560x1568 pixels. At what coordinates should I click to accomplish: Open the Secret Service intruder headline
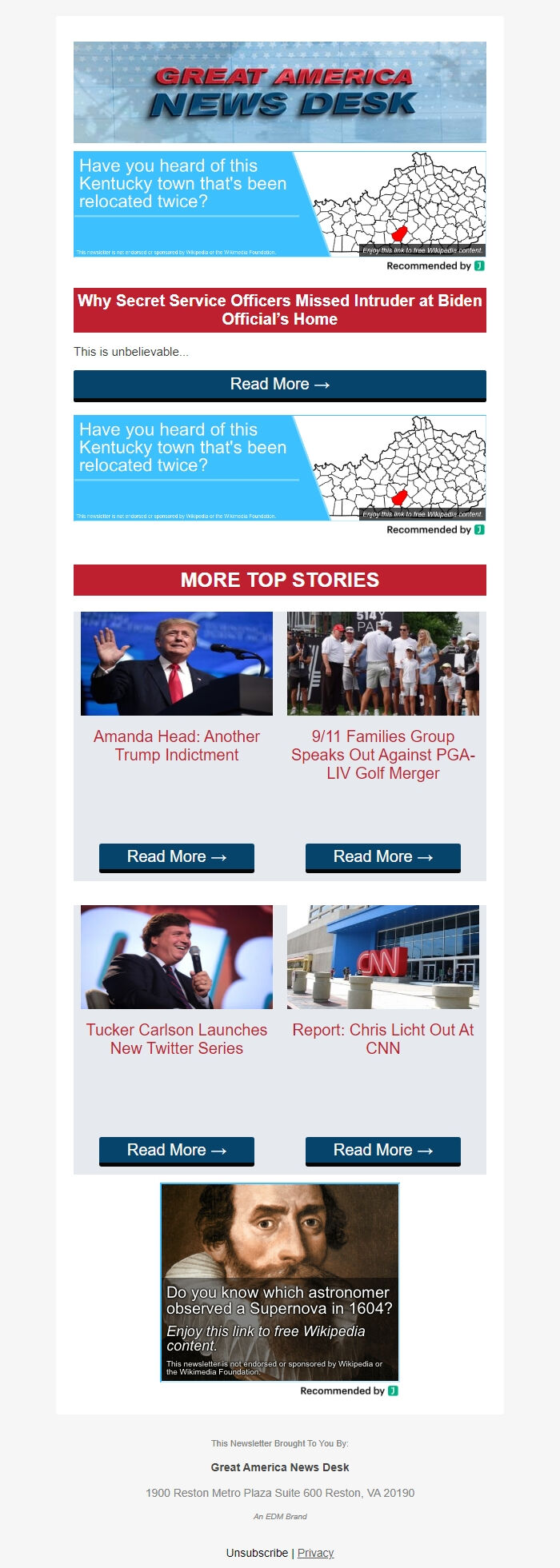coord(279,309)
